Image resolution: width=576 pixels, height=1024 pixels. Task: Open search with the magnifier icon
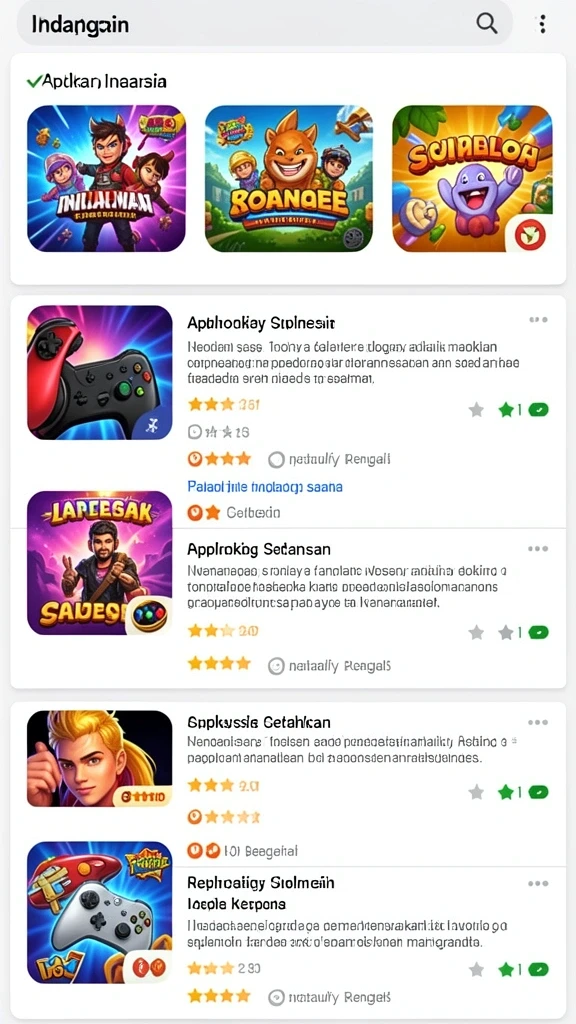[x=487, y=23]
